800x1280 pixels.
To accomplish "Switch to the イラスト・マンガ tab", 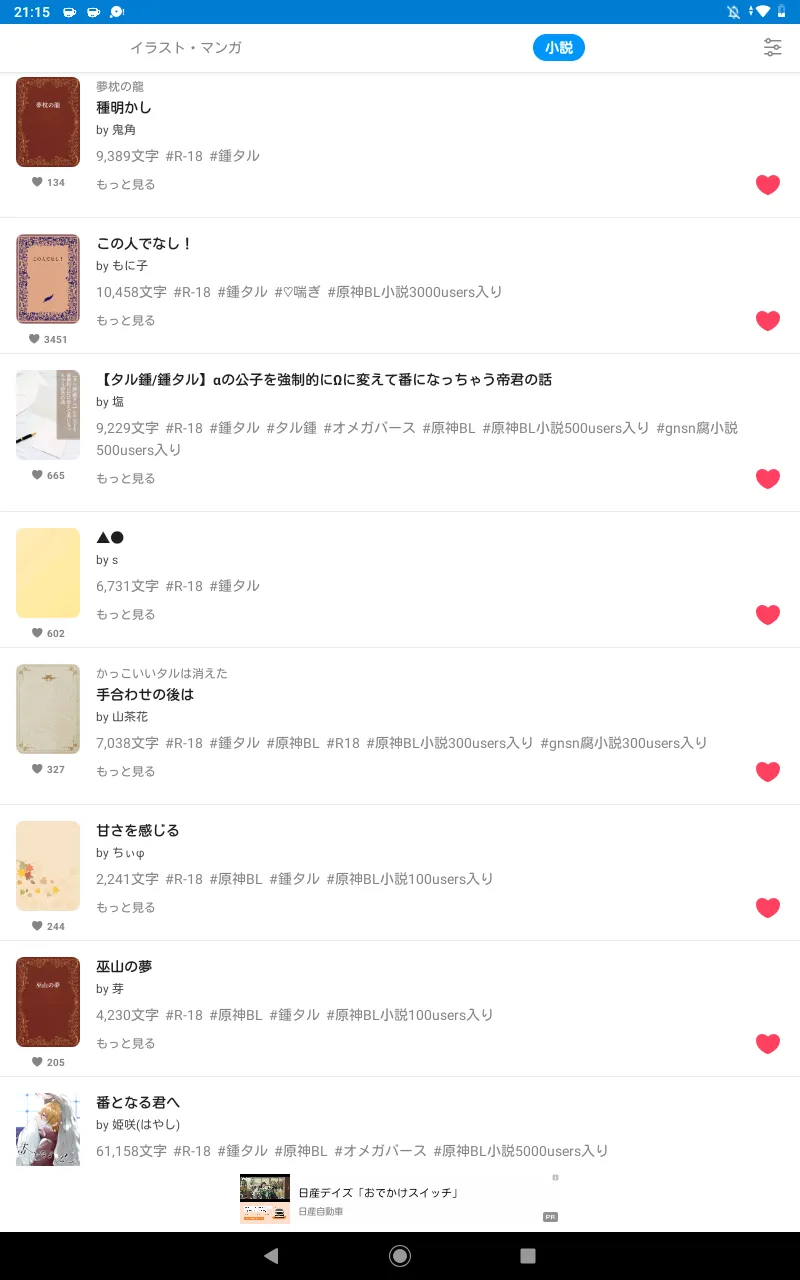I will coord(186,47).
